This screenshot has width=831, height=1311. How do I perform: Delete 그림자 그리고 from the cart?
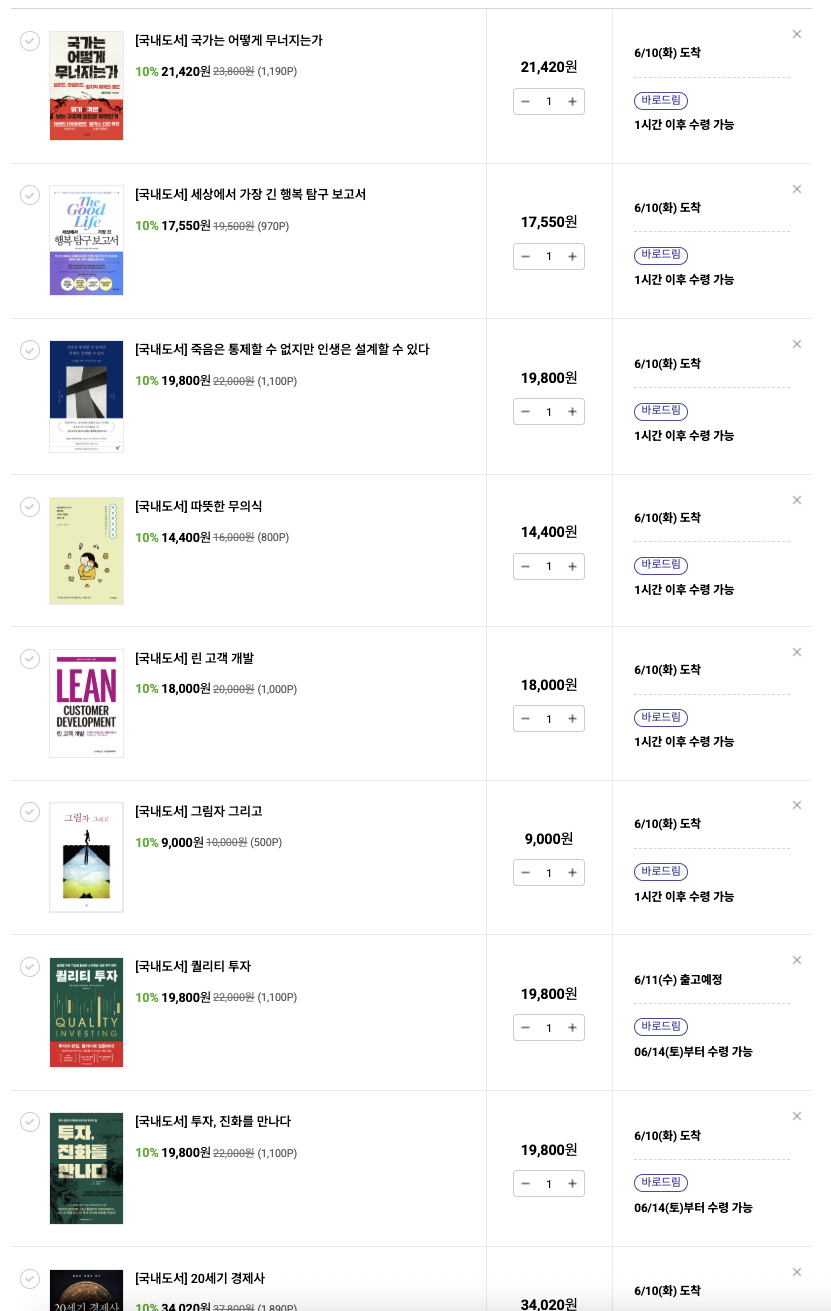797,805
